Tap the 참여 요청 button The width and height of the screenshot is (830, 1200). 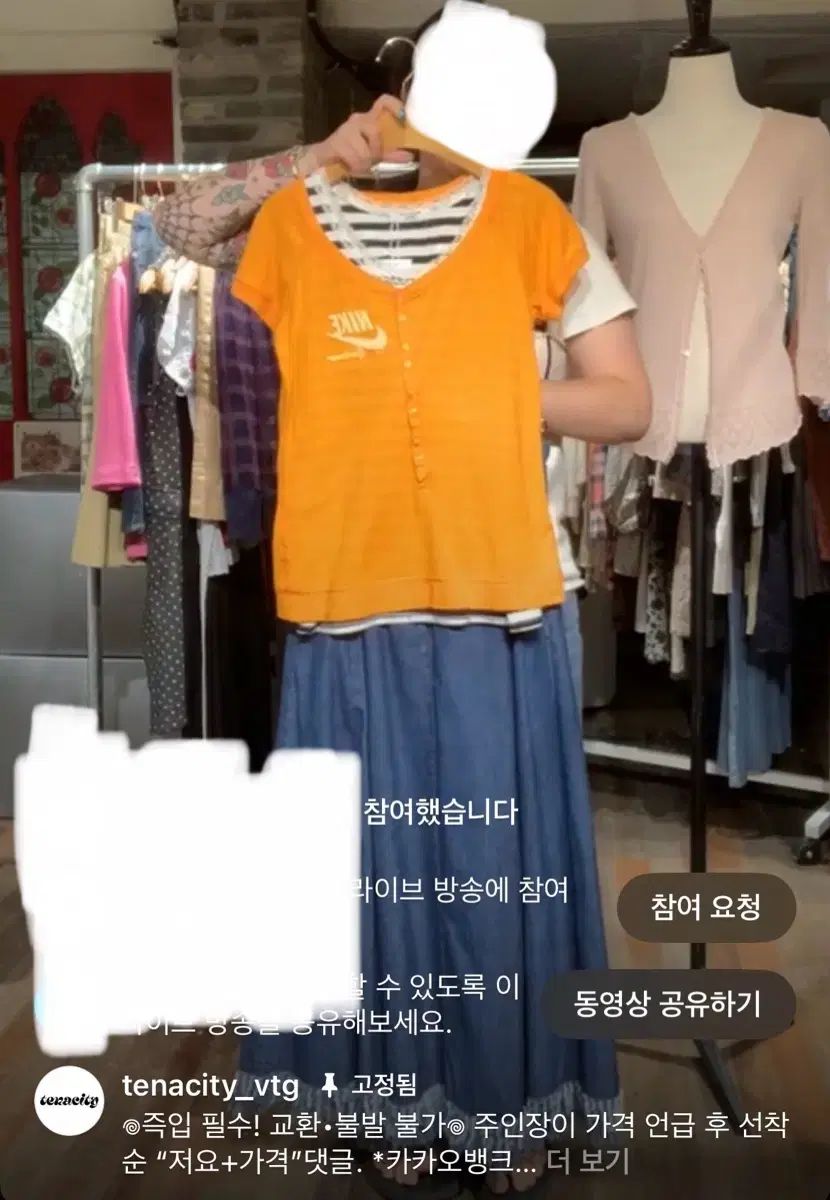706,908
